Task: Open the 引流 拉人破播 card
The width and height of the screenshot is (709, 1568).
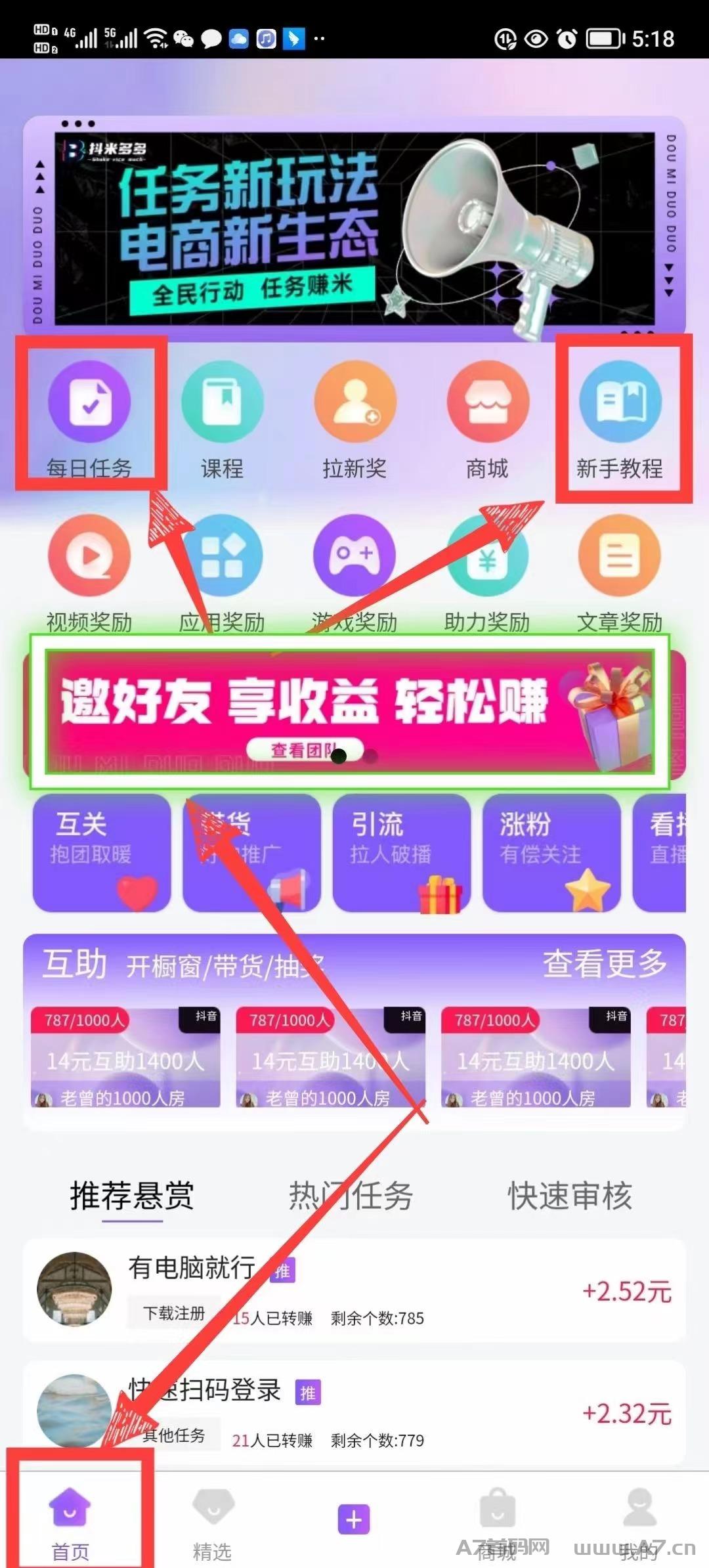Action: pyautogui.click(x=402, y=852)
